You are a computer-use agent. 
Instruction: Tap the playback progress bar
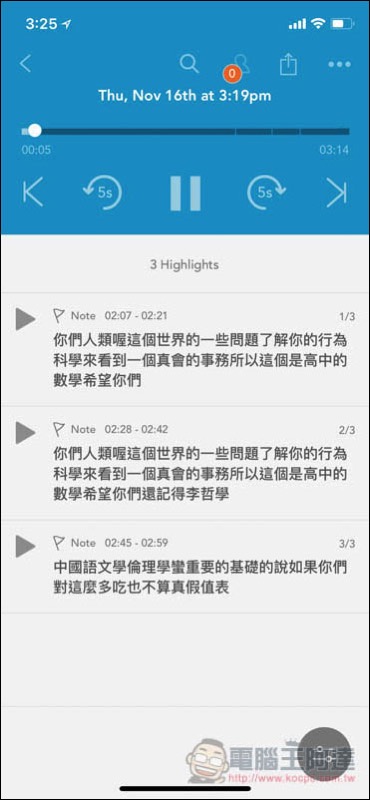pyautogui.click(x=185, y=131)
